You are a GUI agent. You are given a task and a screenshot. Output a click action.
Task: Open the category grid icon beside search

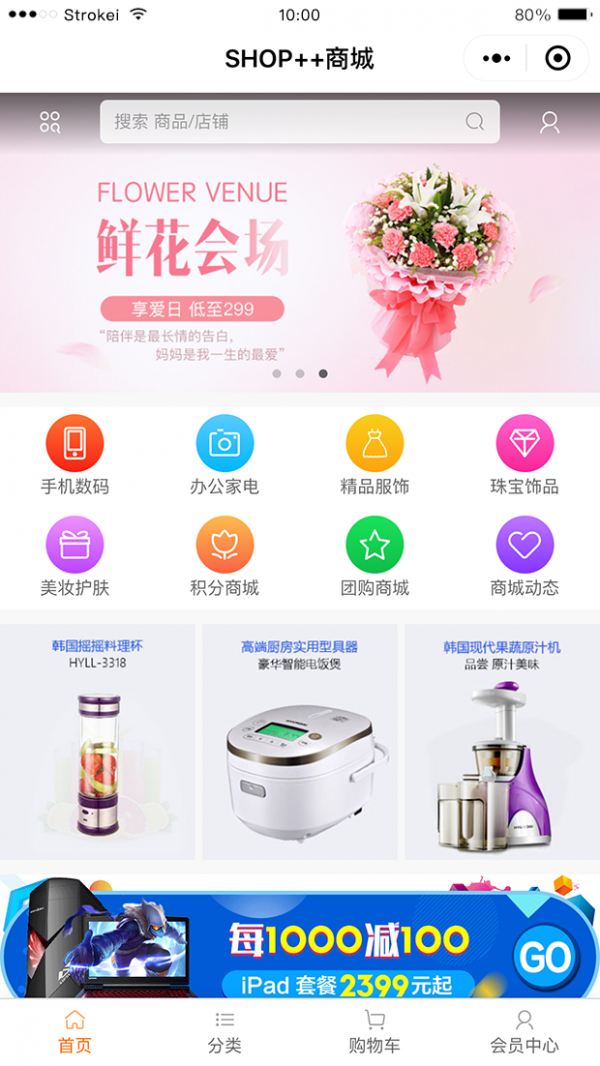click(50, 122)
